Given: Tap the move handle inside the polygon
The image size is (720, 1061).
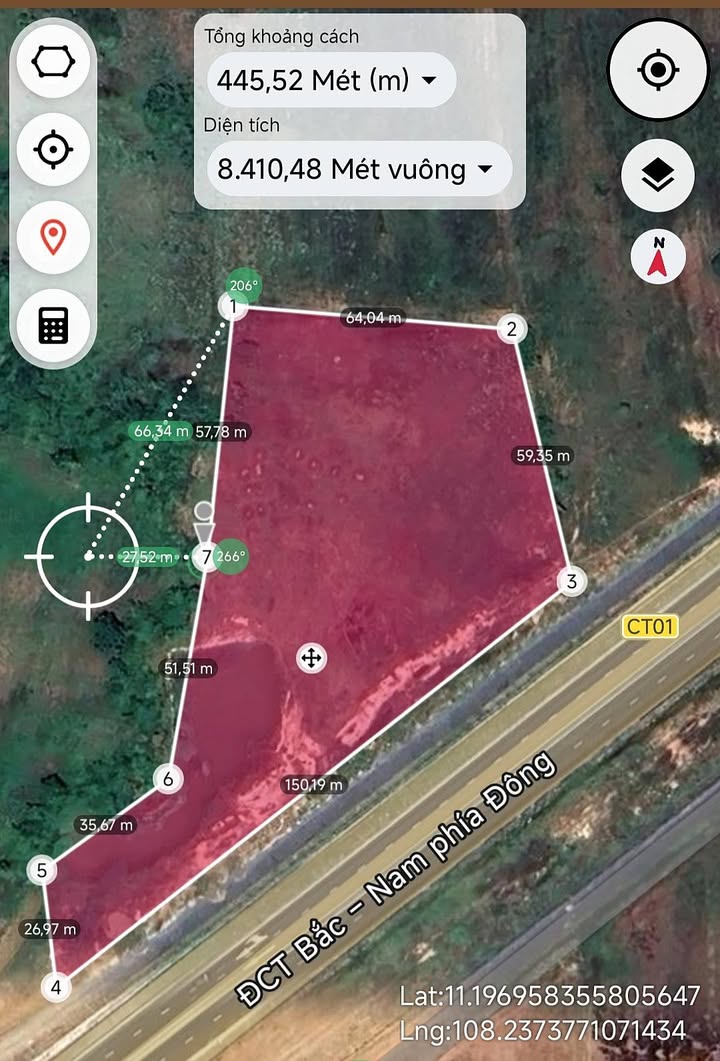Looking at the screenshot, I should click(x=311, y=657).
